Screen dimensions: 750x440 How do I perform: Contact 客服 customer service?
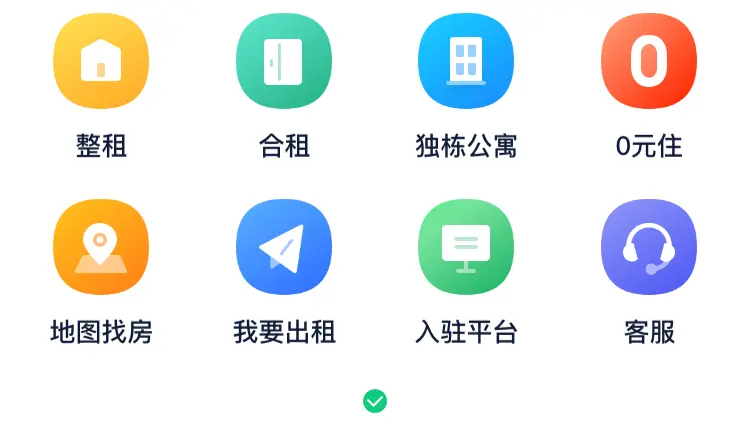(649, 247)
